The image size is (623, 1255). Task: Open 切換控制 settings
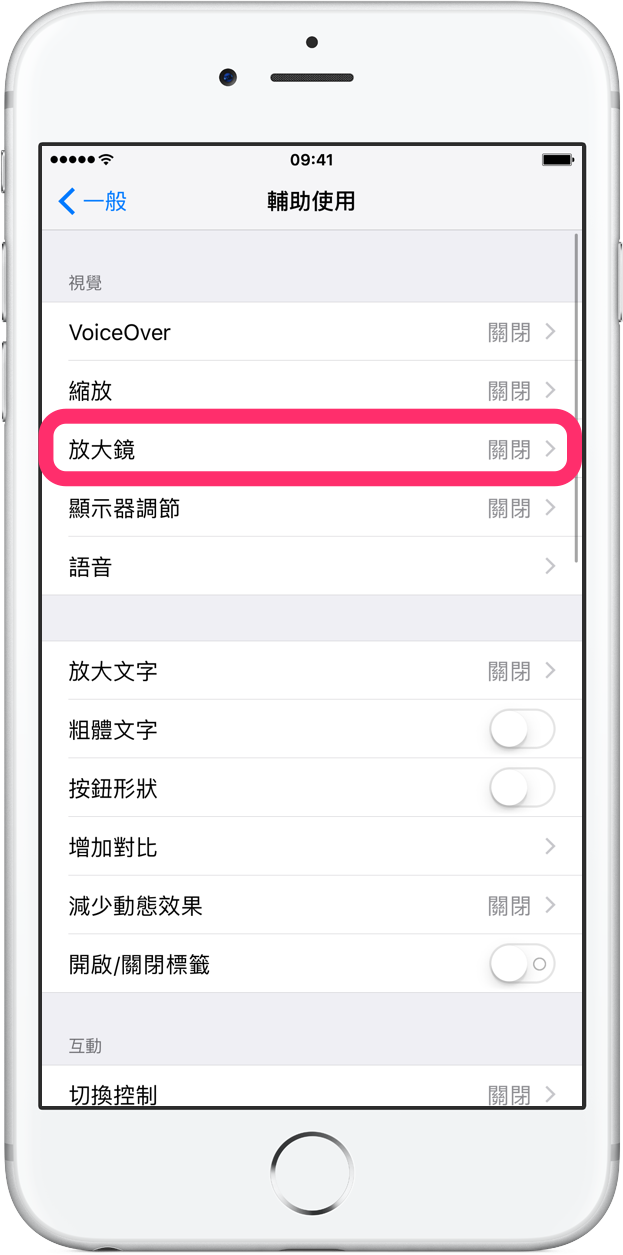312,1087
